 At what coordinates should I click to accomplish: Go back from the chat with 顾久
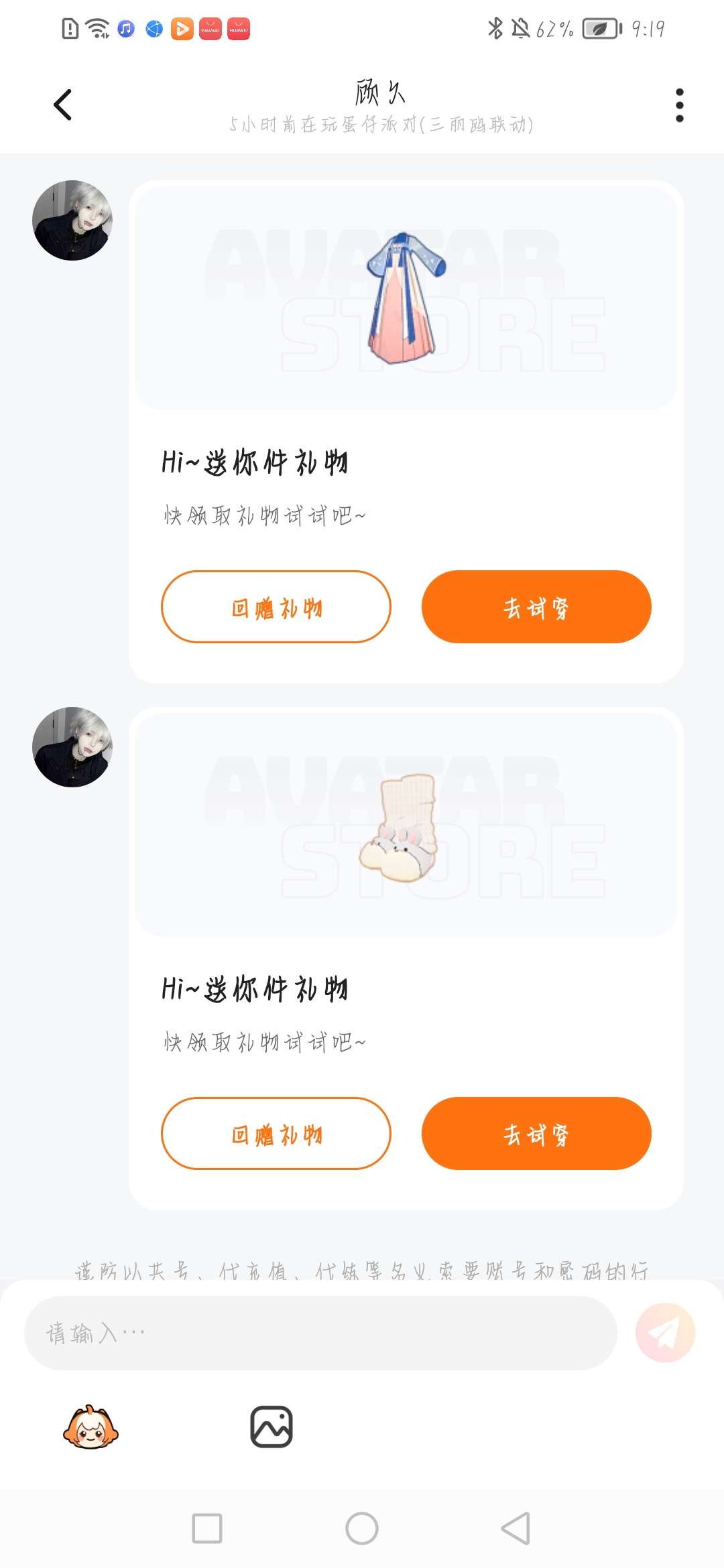click(62, 105)
